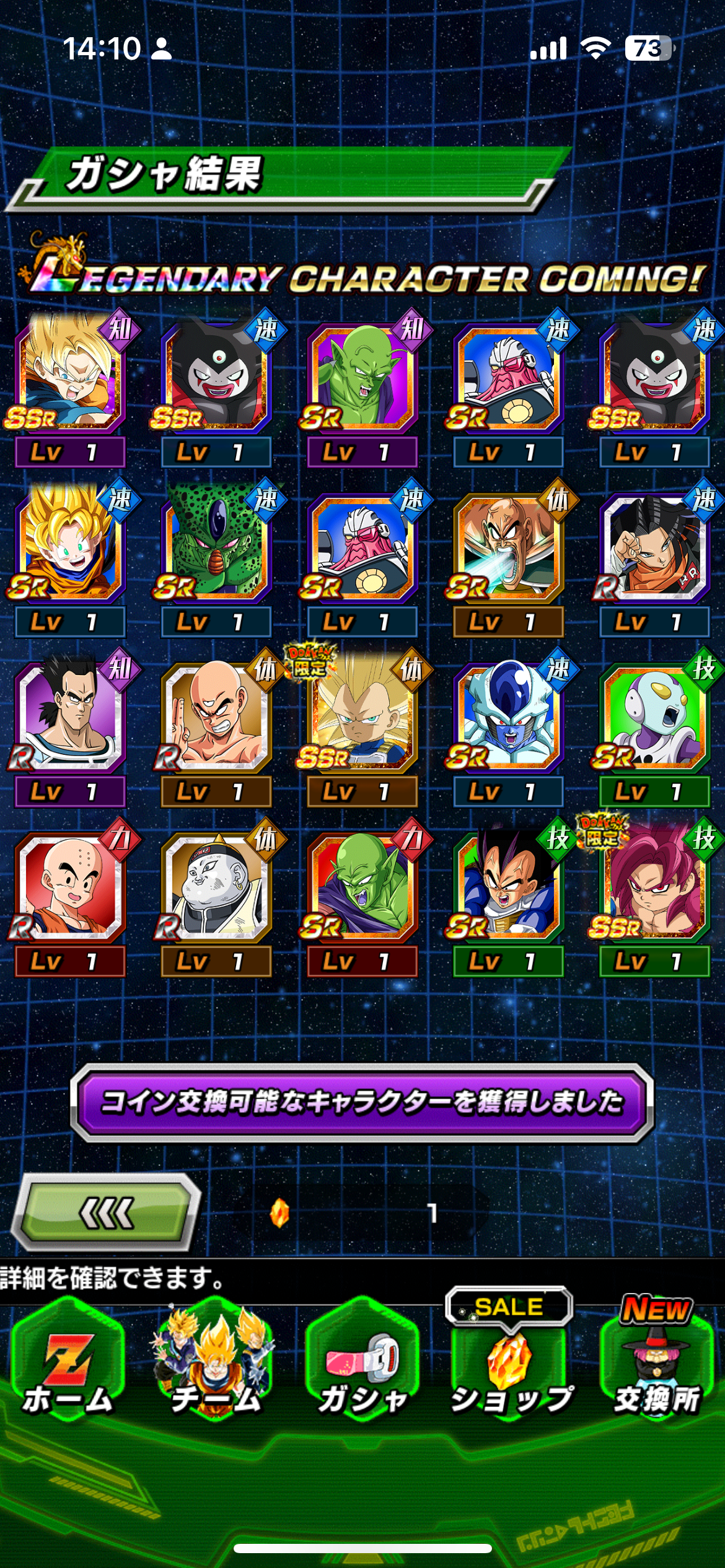View the limited SSR red-haired 技 card

[654, 886]
